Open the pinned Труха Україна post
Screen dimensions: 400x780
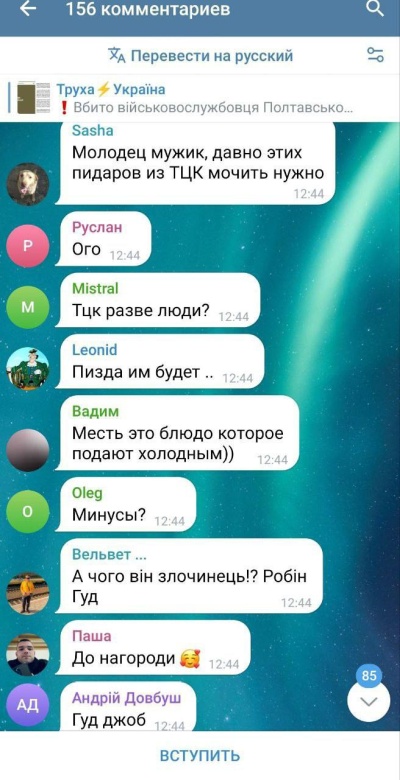tap(200, 98)
